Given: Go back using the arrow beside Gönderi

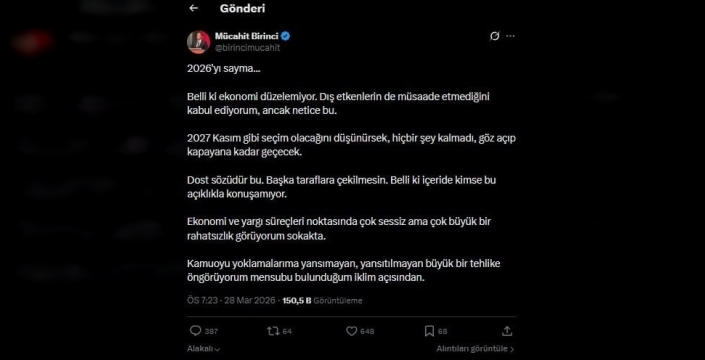Looking at the screenshot, I should tap(193, 8).
